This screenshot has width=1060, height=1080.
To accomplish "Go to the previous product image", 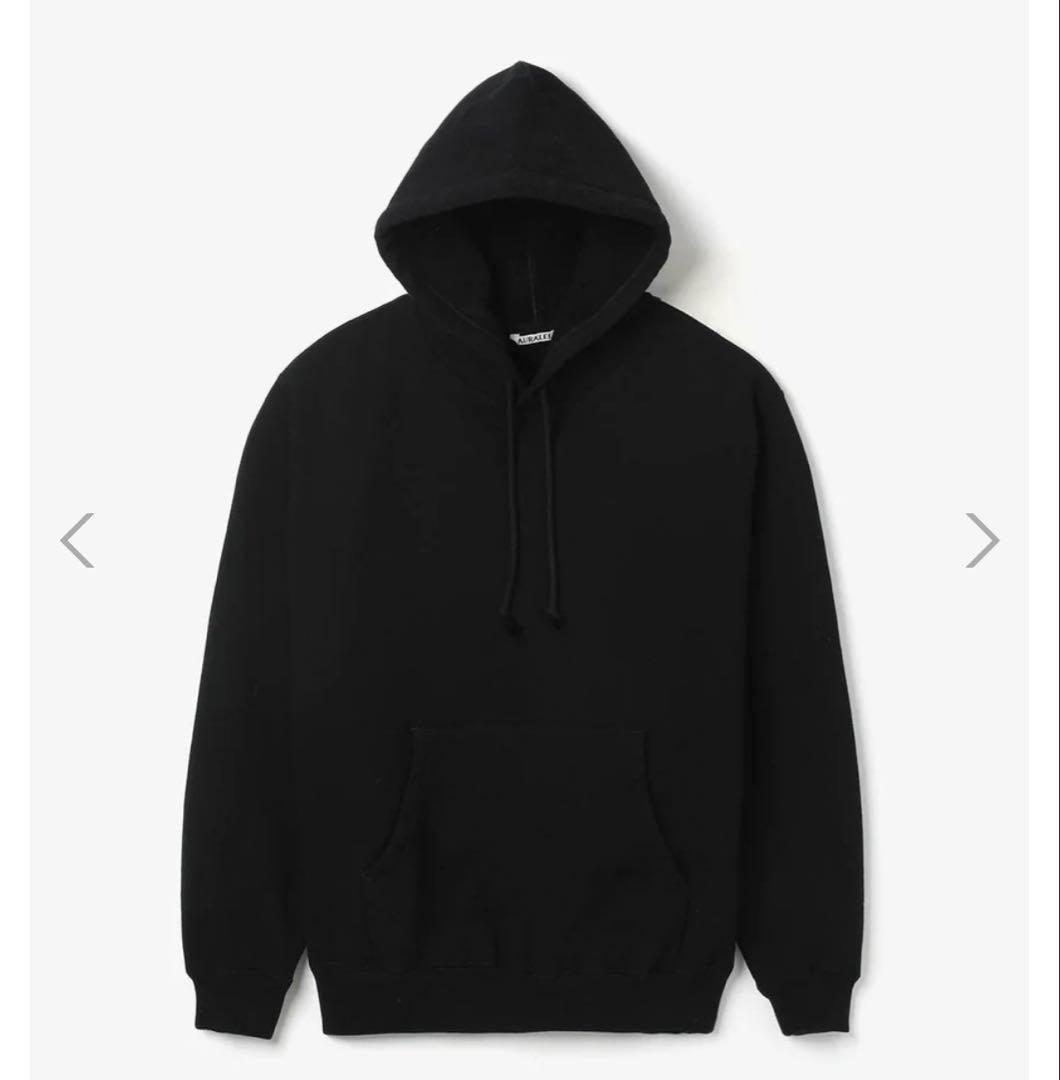I will tap(77, 540).
